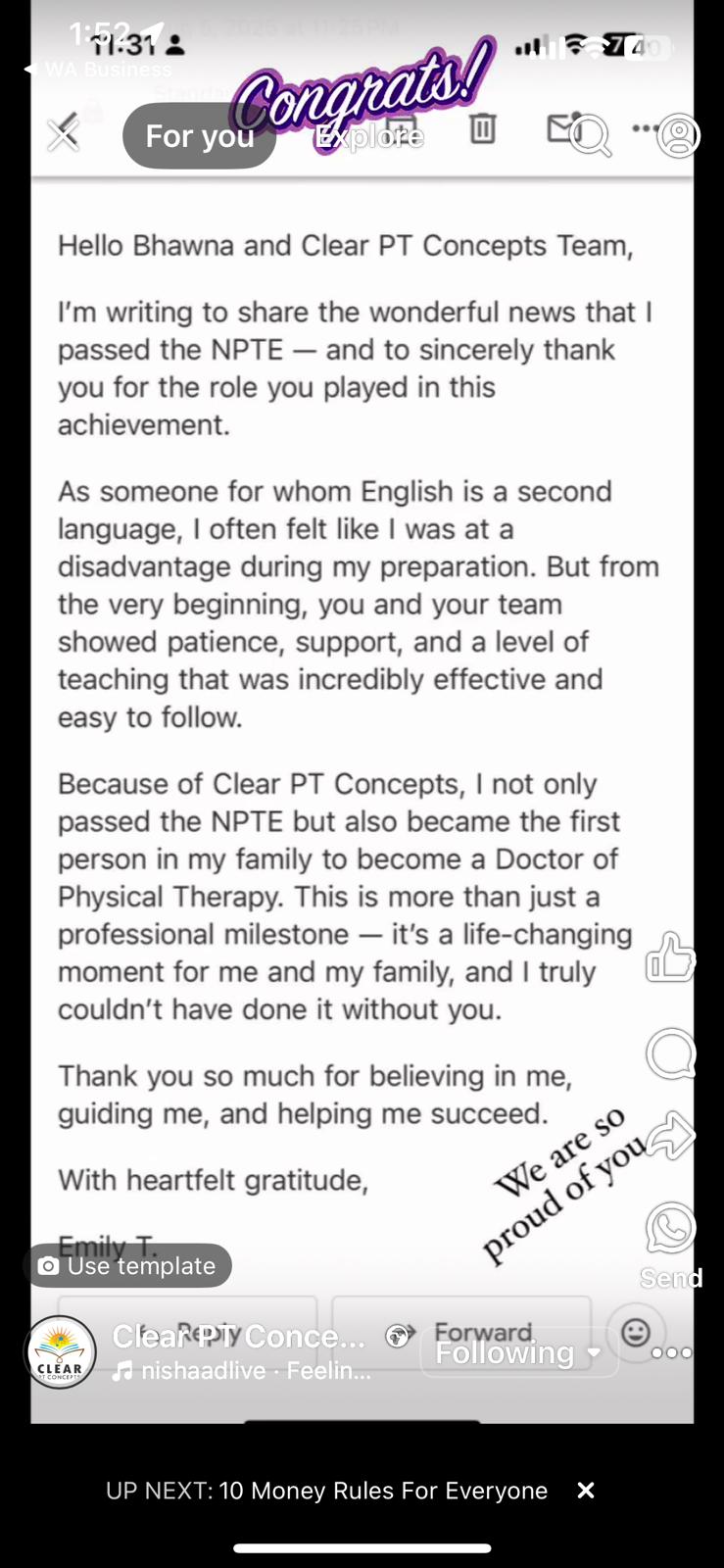This screenshot has height=1568, width=724.
Task: Close the reel viewer
Action: click(64, 134)
